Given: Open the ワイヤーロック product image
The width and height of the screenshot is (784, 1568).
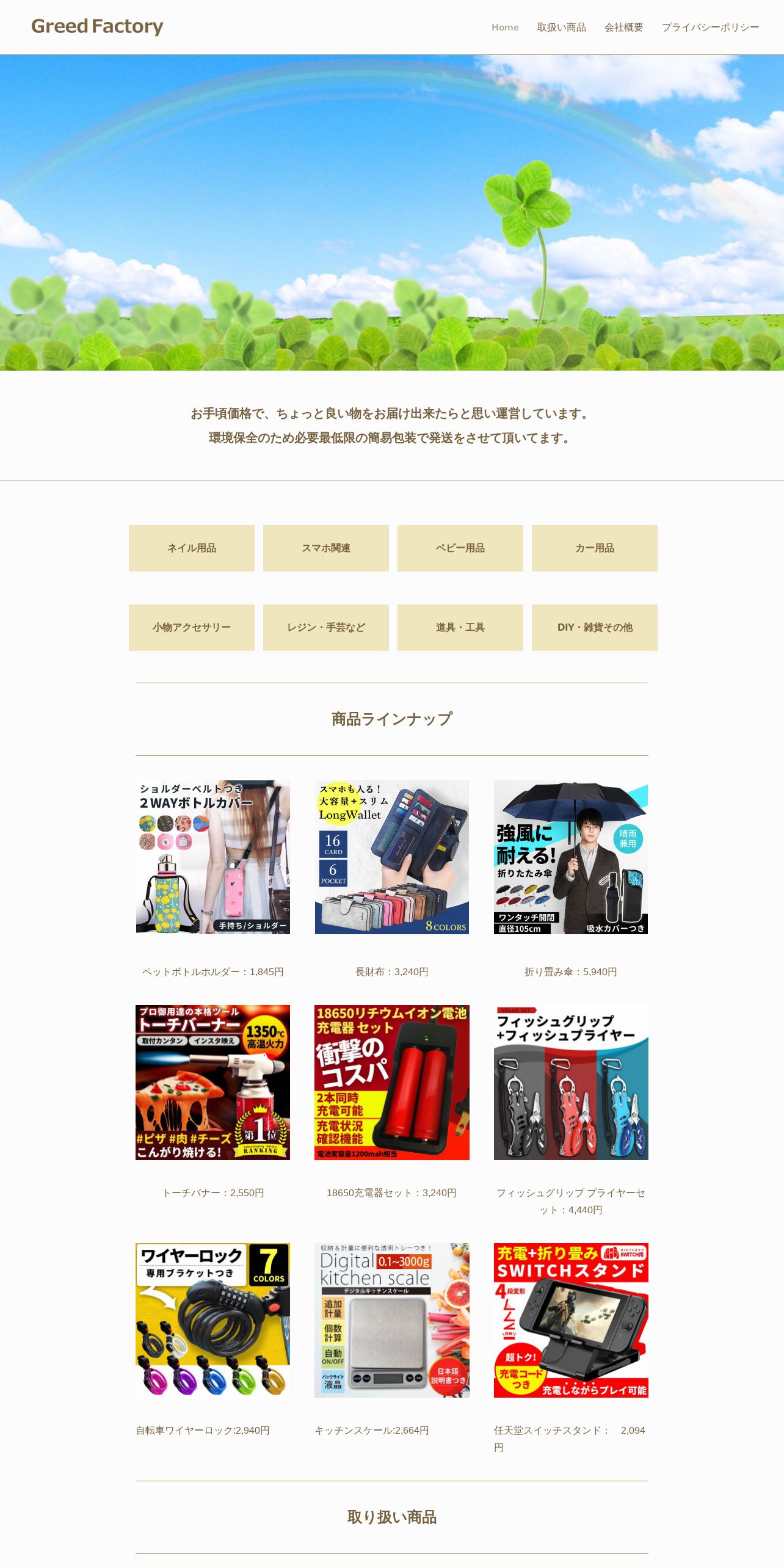Looking at the screenshot, I should pyautogui.click(x=213, y=1320).
